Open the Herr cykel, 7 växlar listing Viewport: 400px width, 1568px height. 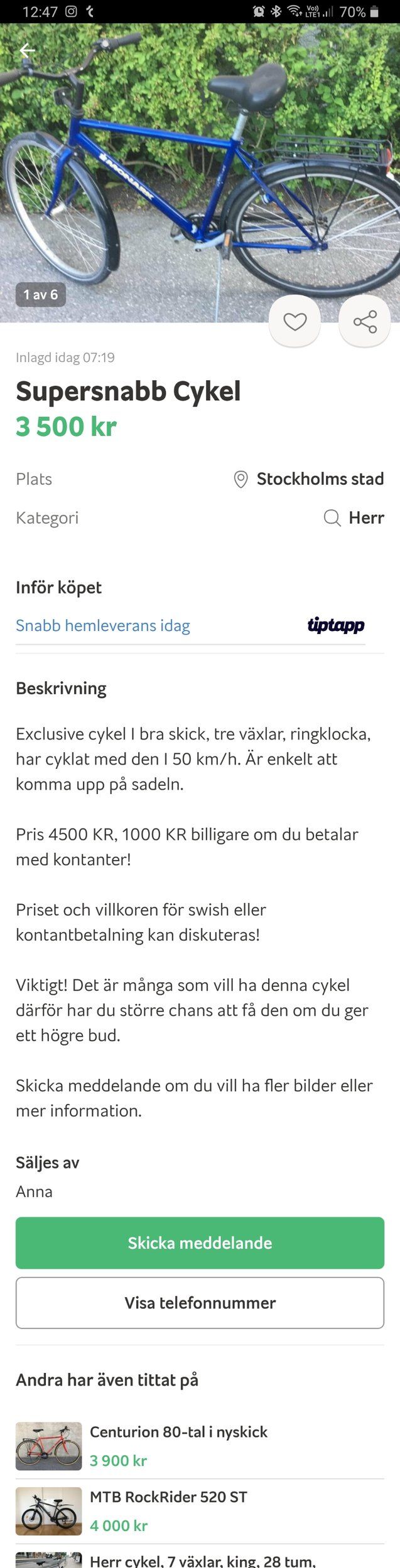tap(200, 1558)
